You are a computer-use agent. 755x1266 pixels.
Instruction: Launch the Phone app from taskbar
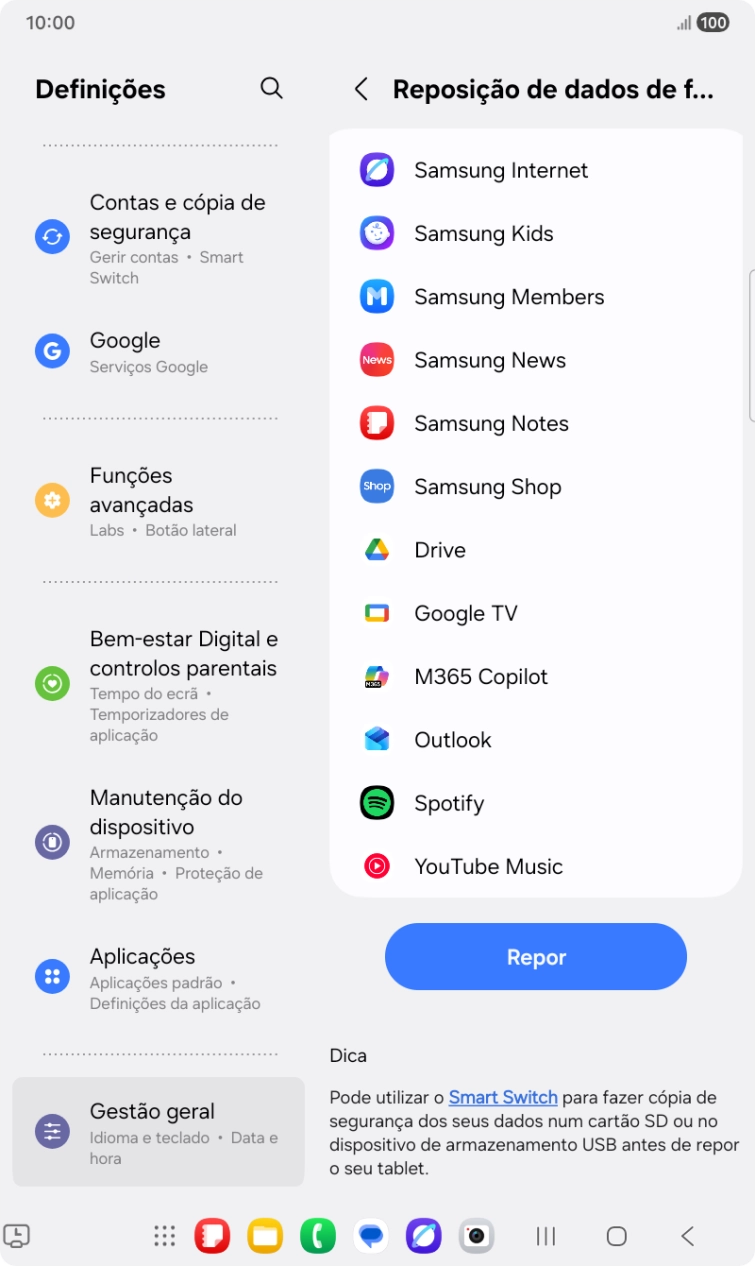(318, 1236)
